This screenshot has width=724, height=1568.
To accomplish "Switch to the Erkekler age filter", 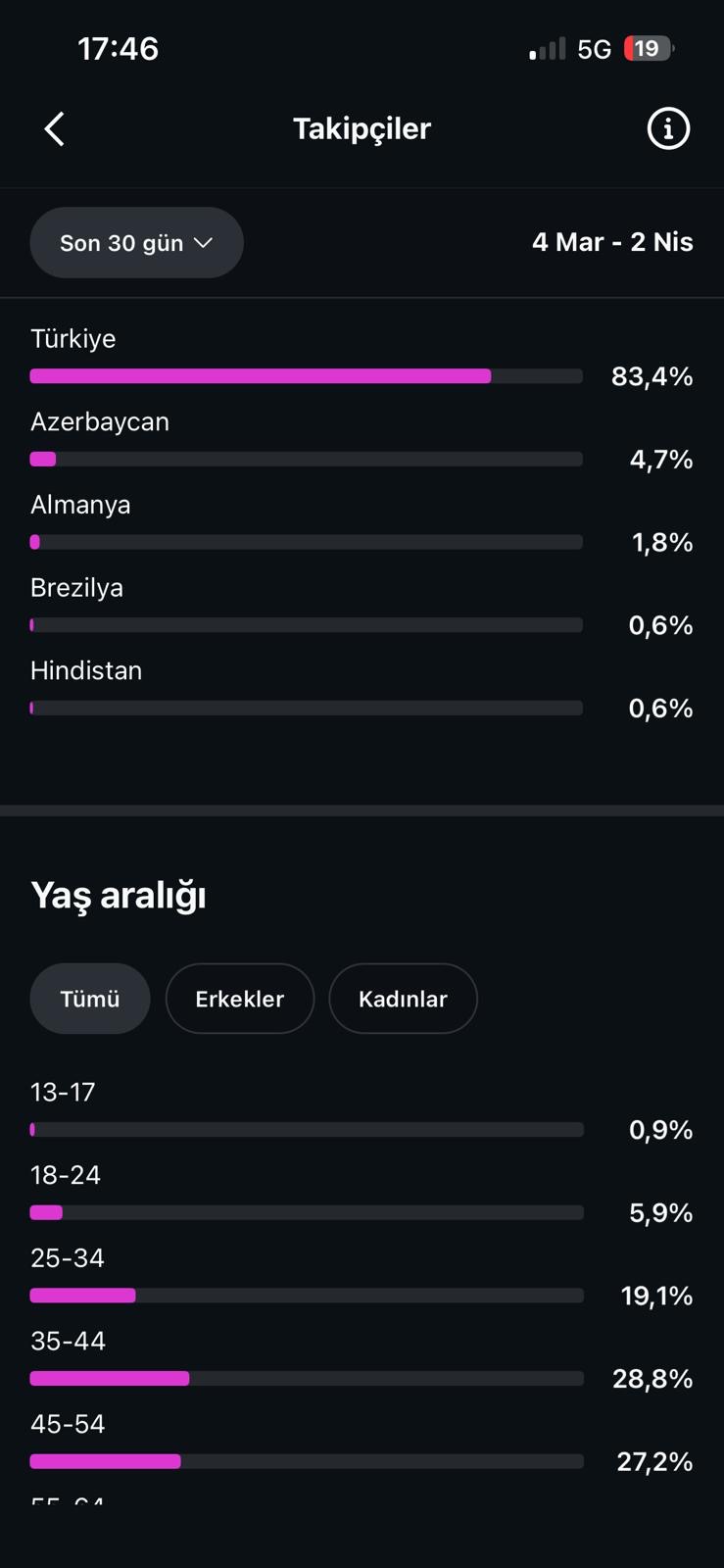I will click(x=240, y=999).
